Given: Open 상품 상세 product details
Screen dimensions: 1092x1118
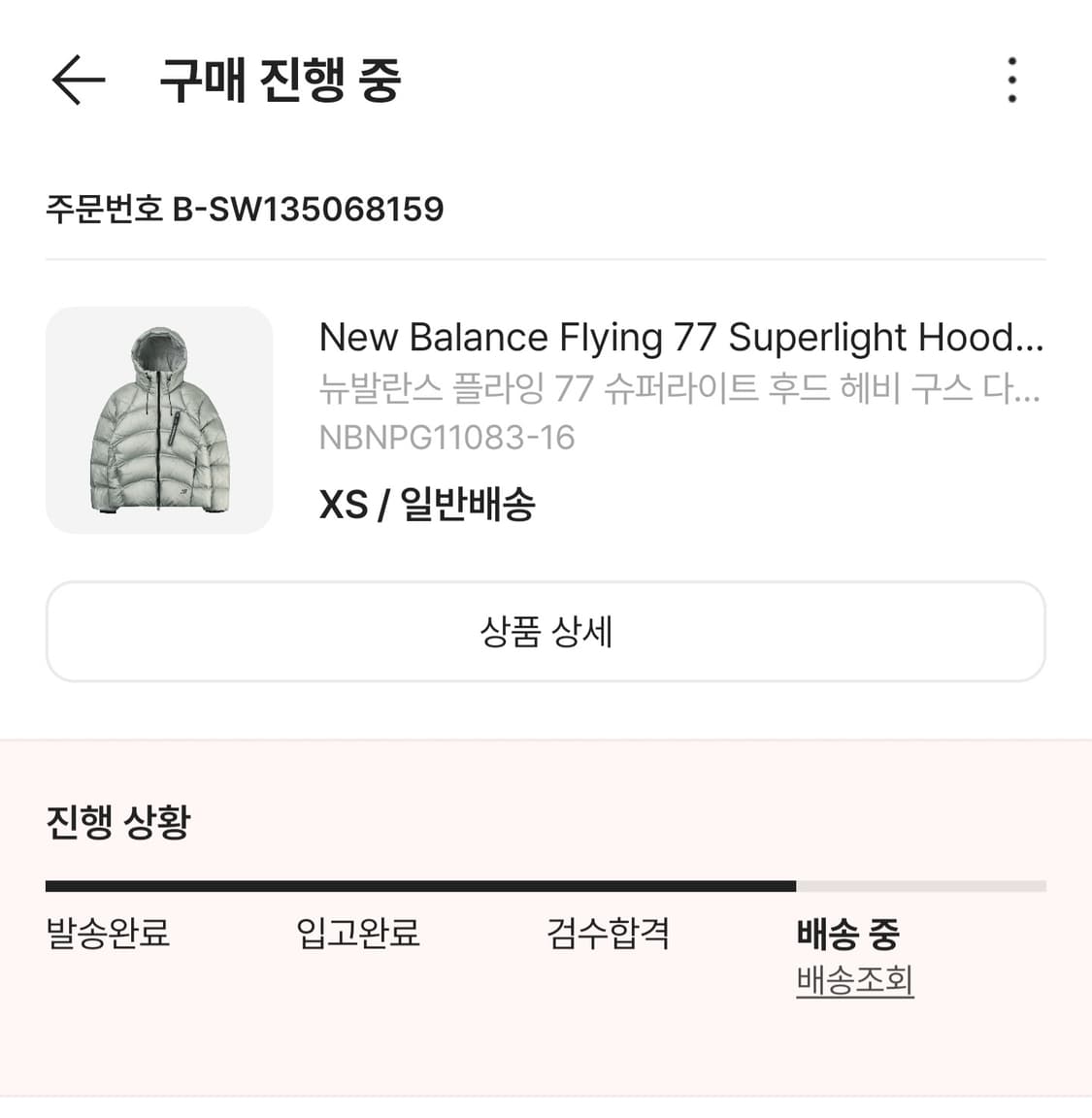Looking at the screenshot, I should pos(546,632).
